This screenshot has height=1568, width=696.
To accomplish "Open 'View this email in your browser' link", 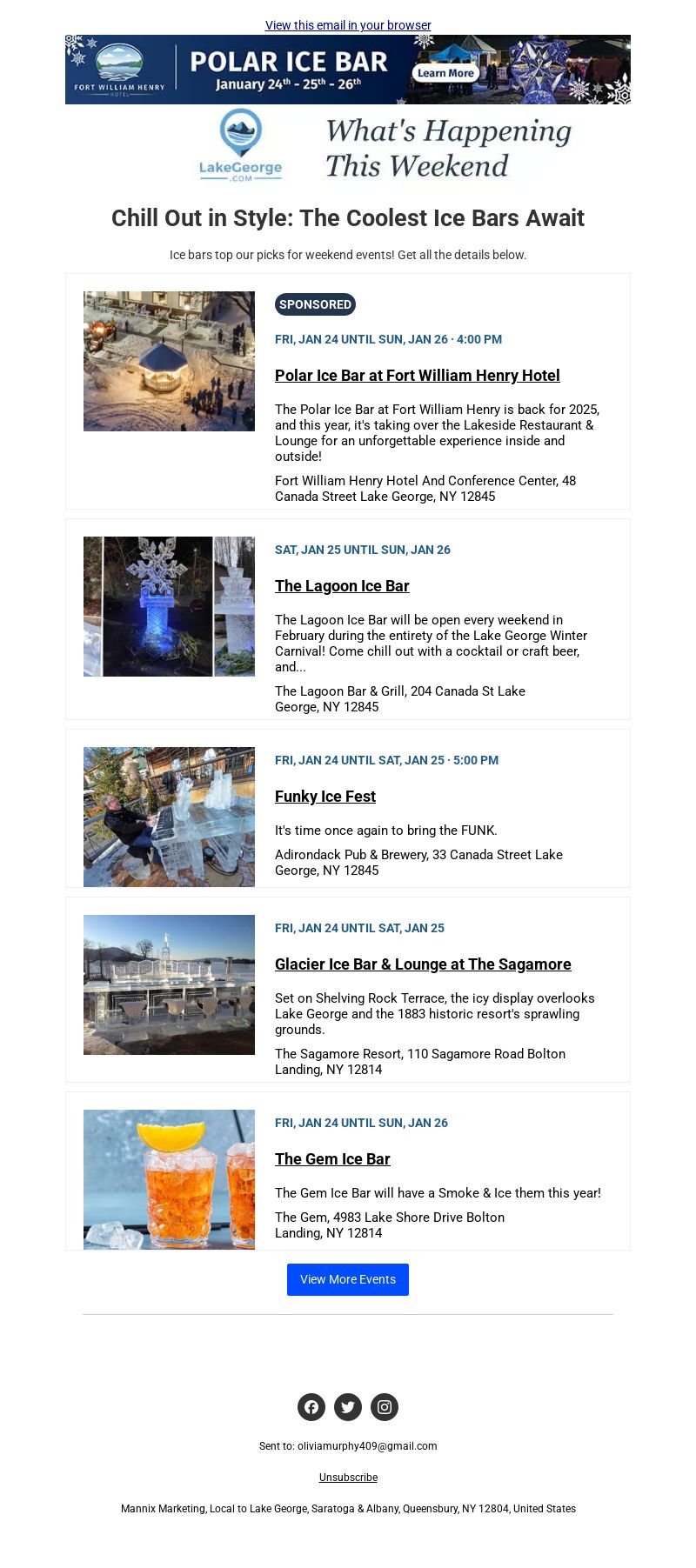I will click(348, 25).
